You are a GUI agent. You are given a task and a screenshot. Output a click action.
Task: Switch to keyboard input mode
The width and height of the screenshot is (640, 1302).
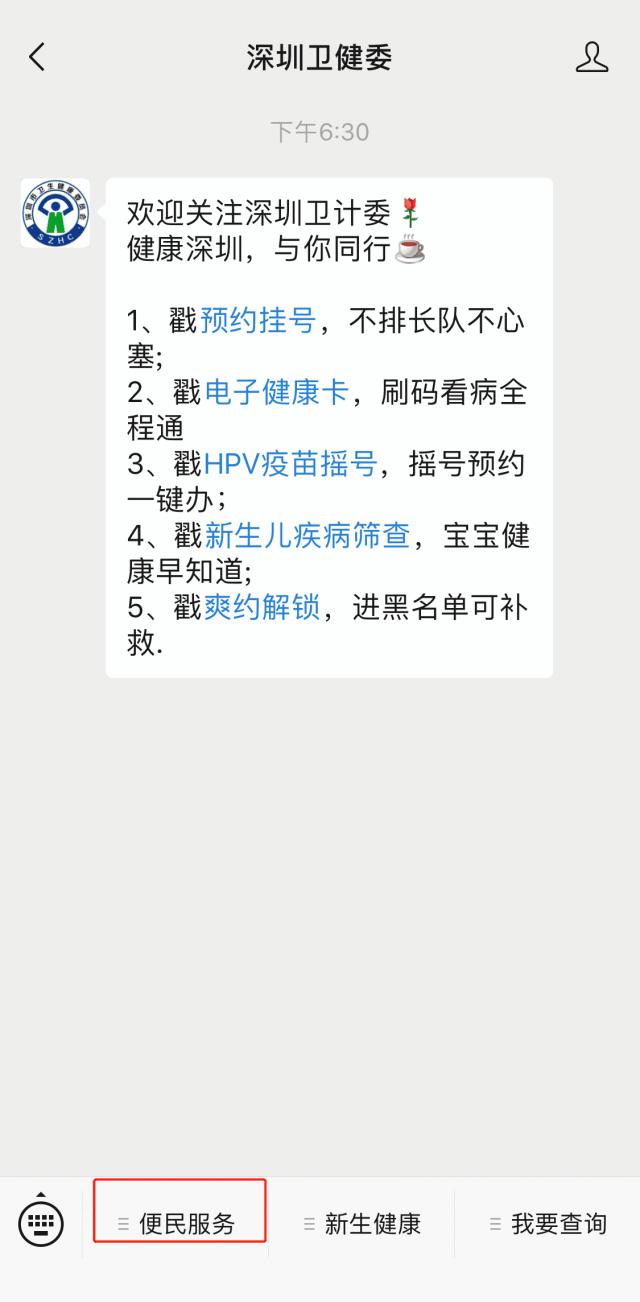pyautogui.click(x=41, y=1222)
